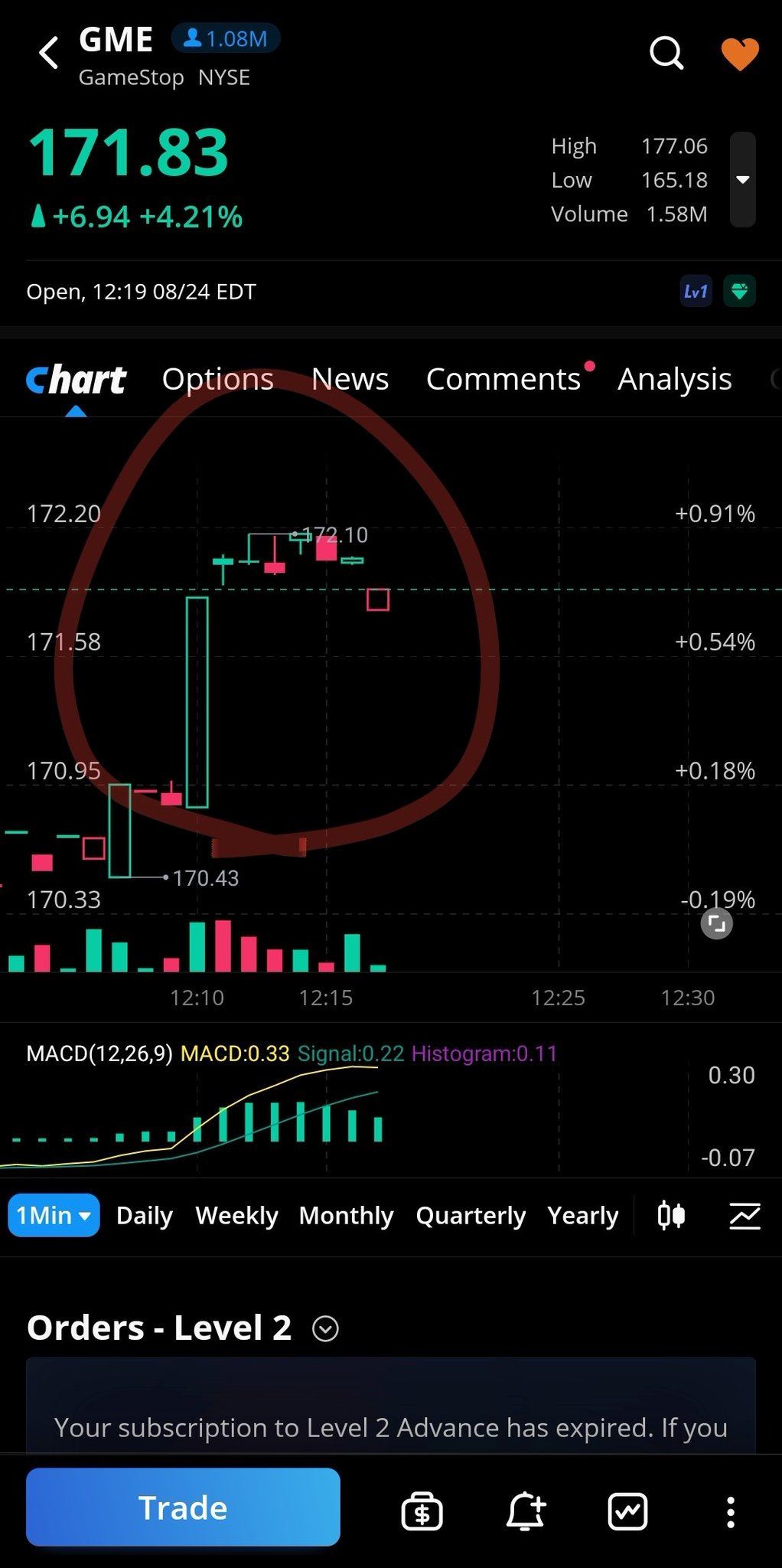Open the 1Min interval dropdown
782x1568 pixels.
coord(54,1215)
